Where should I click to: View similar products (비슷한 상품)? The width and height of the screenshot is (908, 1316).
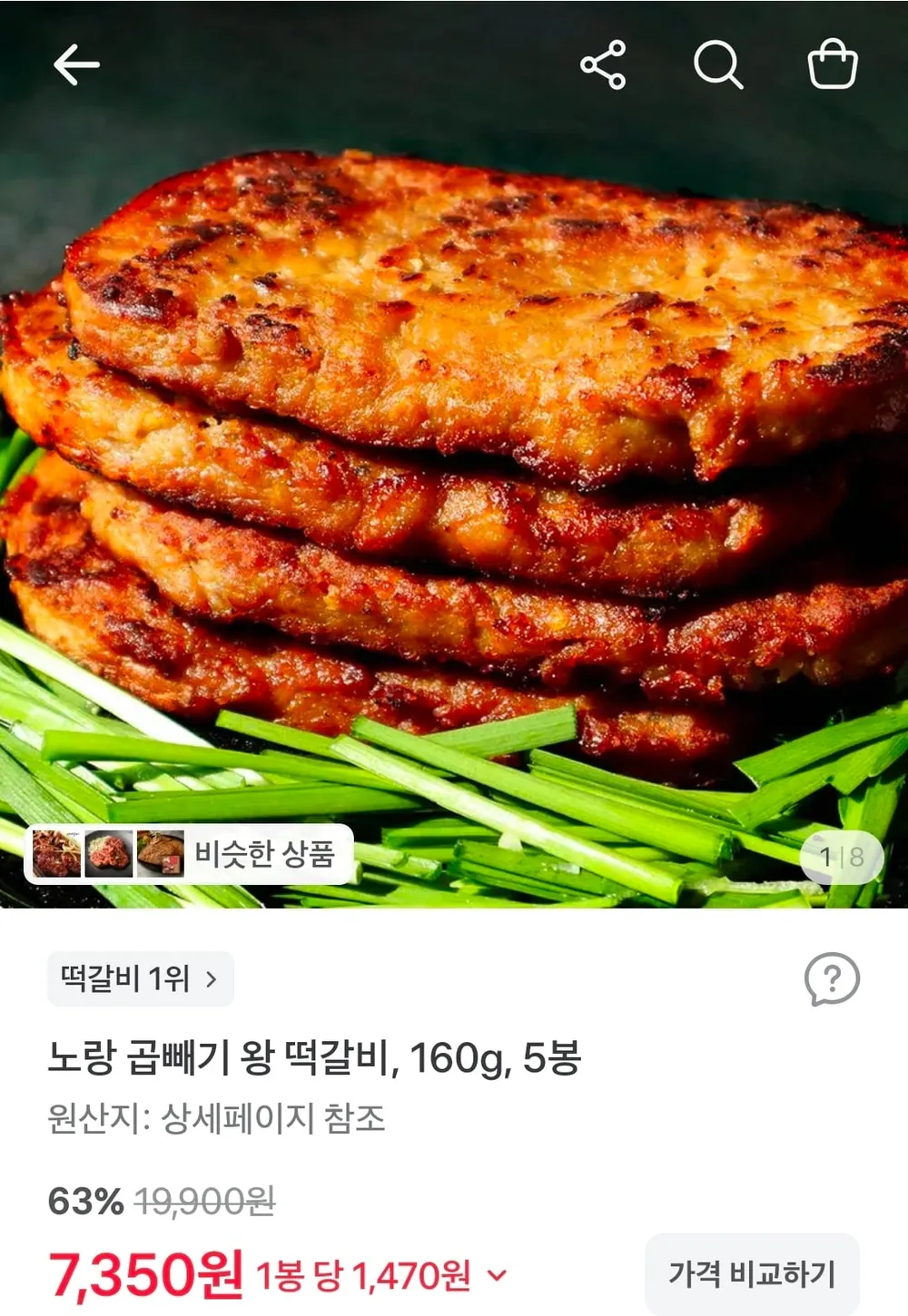[x=189, y=854]
